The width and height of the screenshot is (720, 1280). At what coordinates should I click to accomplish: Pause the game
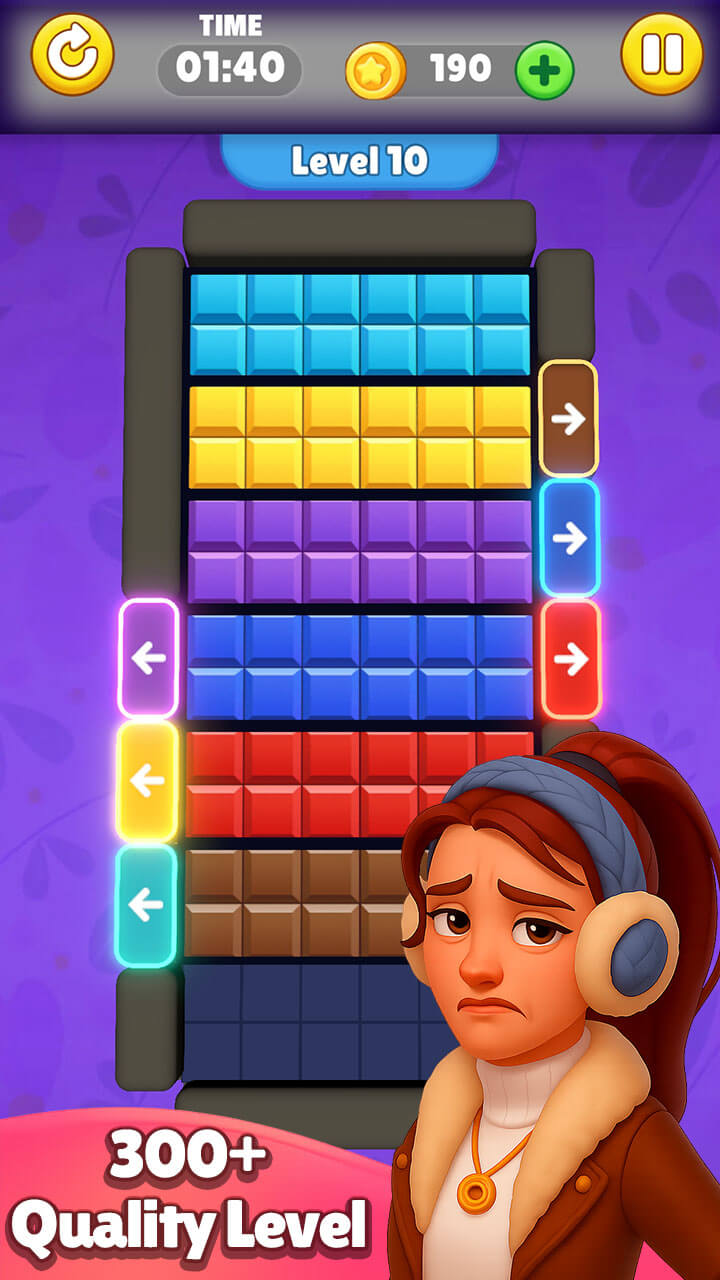(661, 54)
